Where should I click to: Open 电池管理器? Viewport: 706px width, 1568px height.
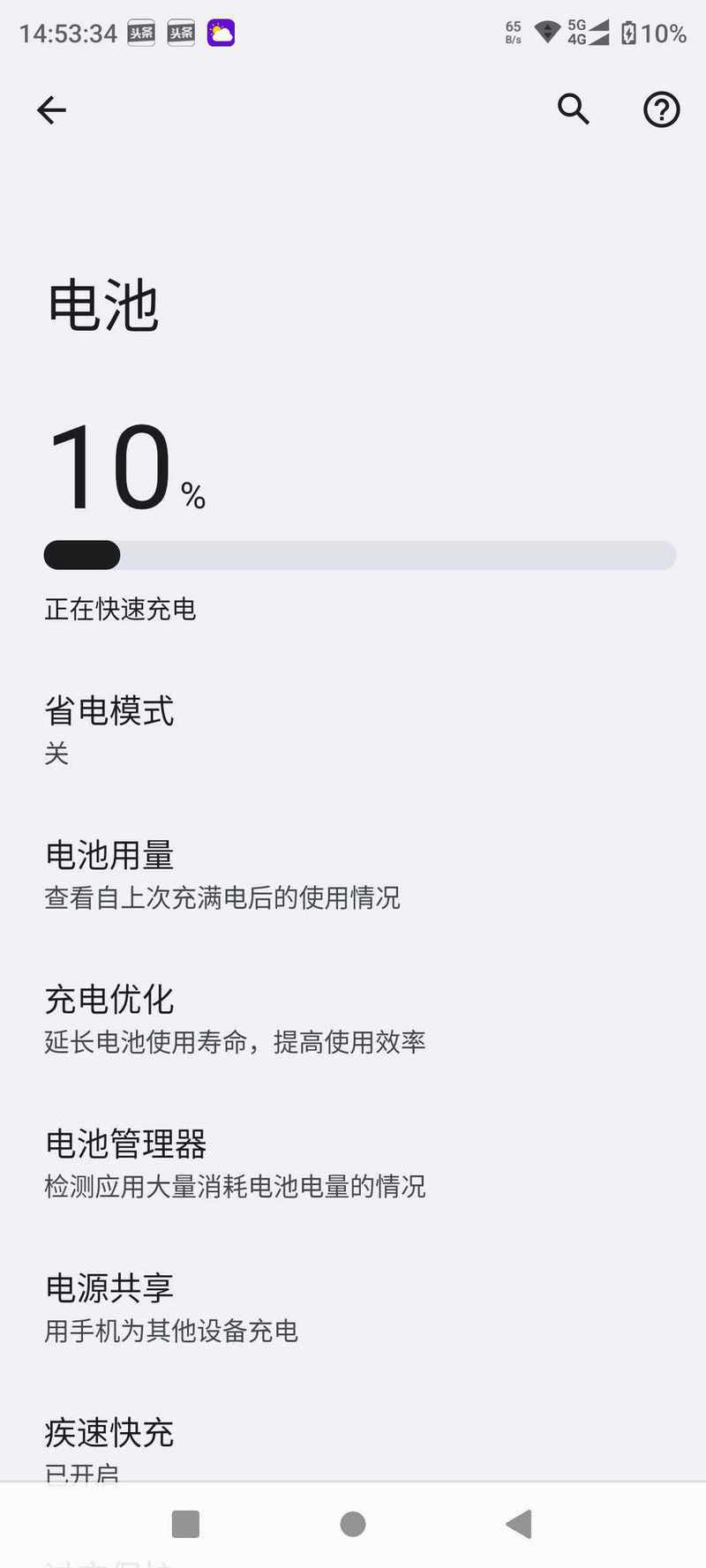point(234,1163)
